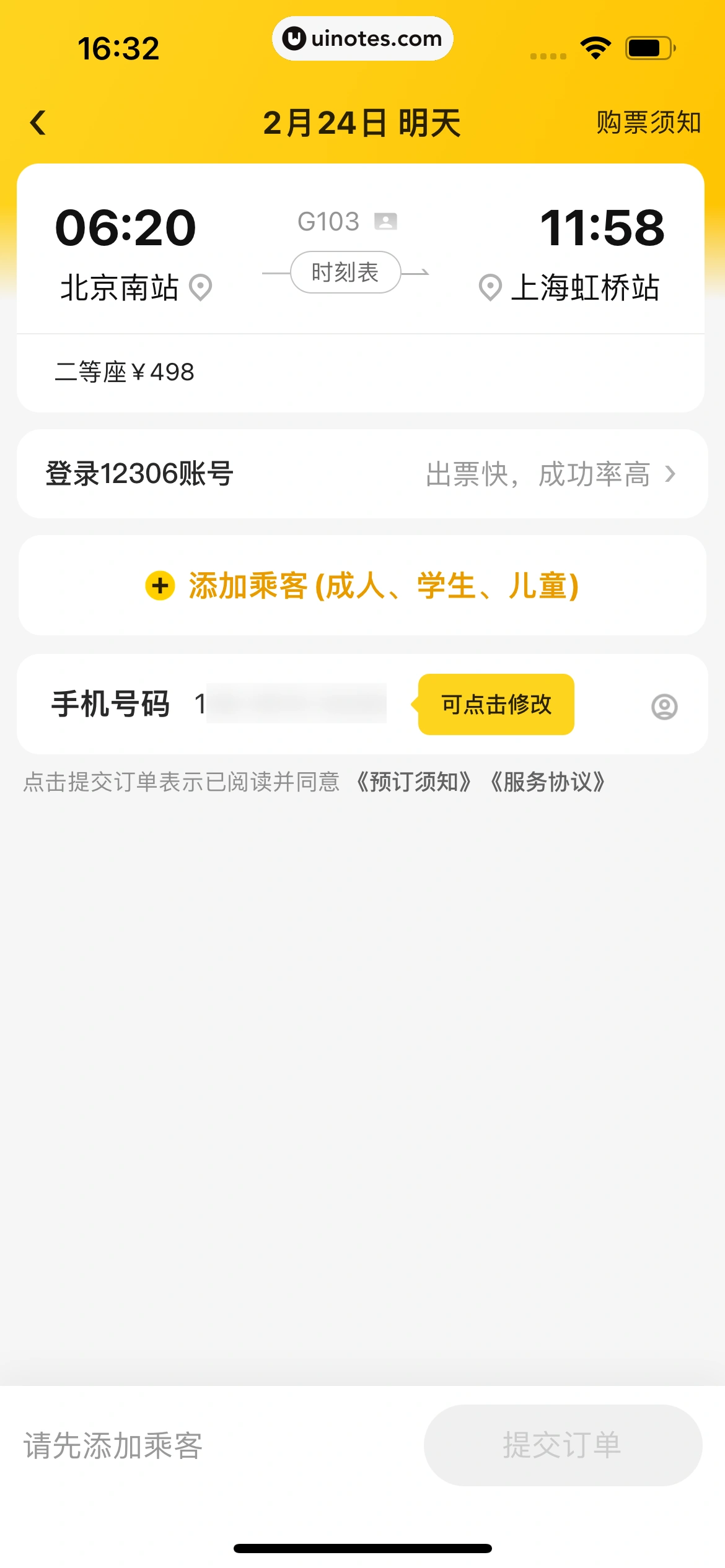Click the seat card icon next to G103
Viewport: 725px width, 1568px height.
tap(385, 221)
